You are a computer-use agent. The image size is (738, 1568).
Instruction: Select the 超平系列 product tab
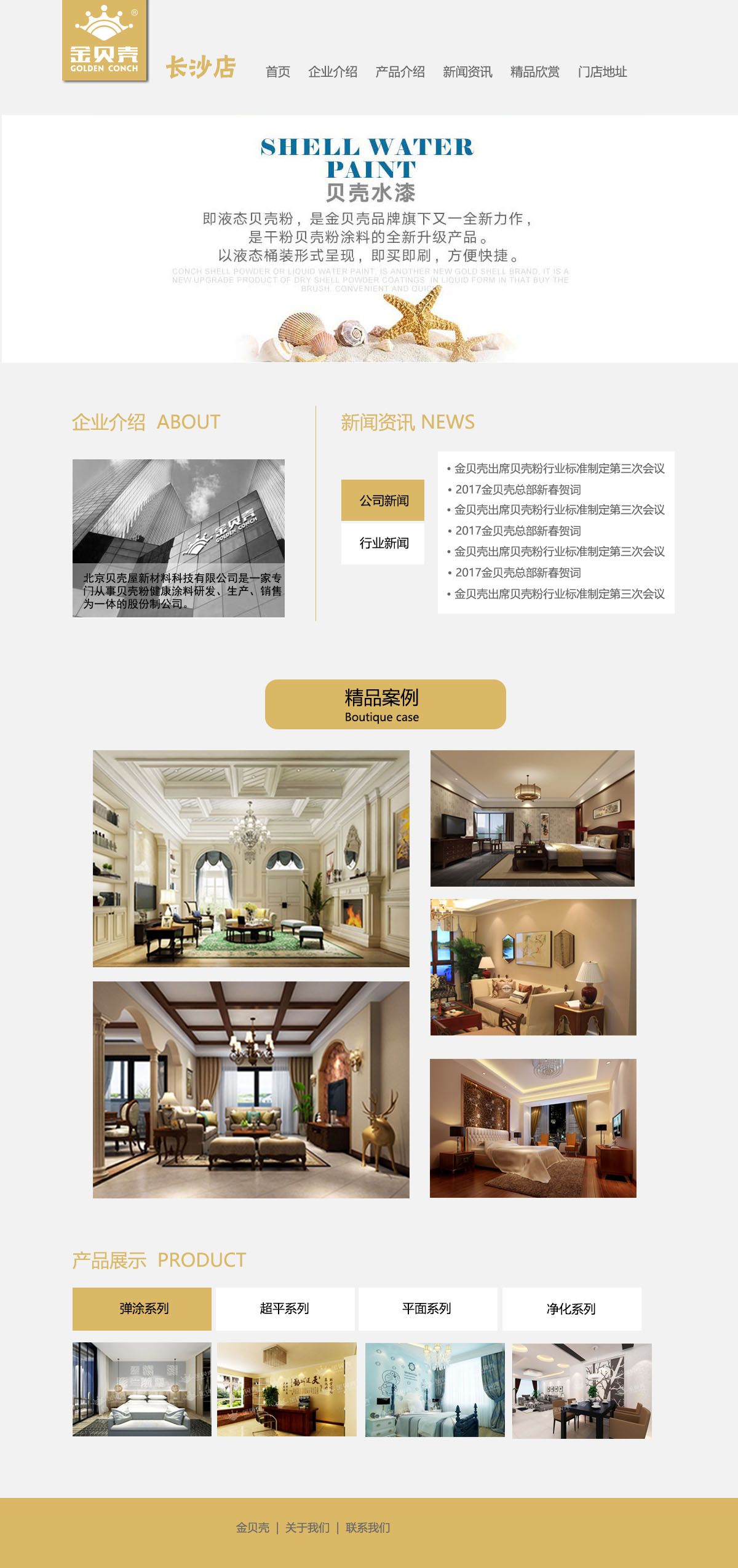[285, 1309]
